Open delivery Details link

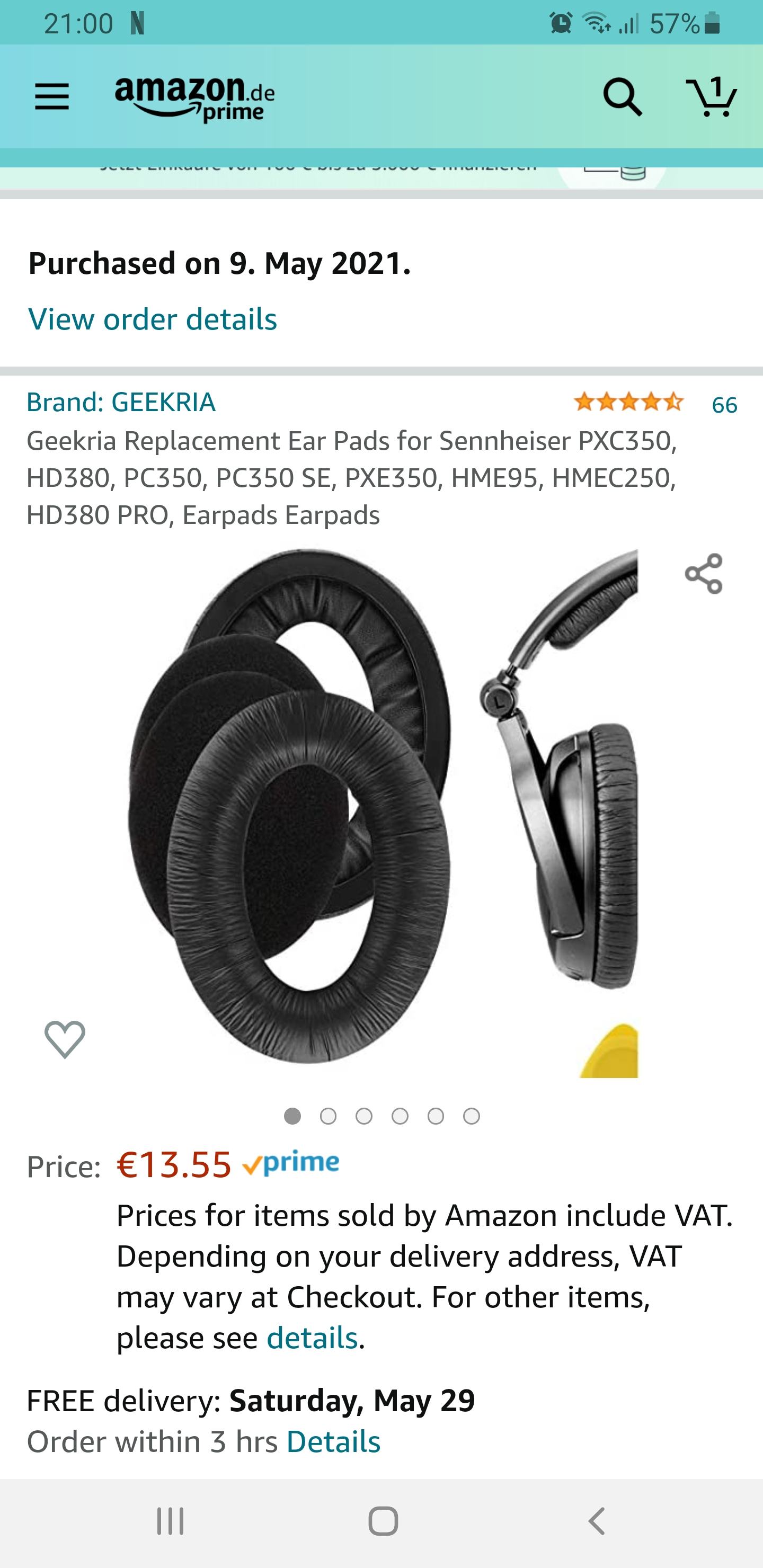click(334, 1442)
